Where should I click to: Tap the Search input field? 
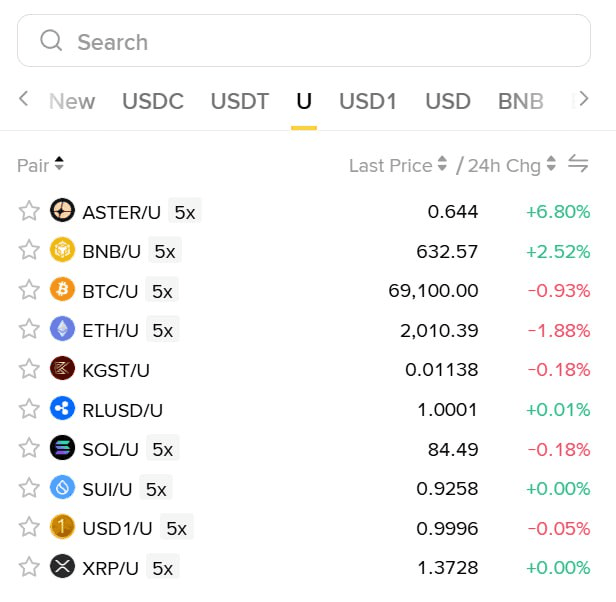pos(304,42)
